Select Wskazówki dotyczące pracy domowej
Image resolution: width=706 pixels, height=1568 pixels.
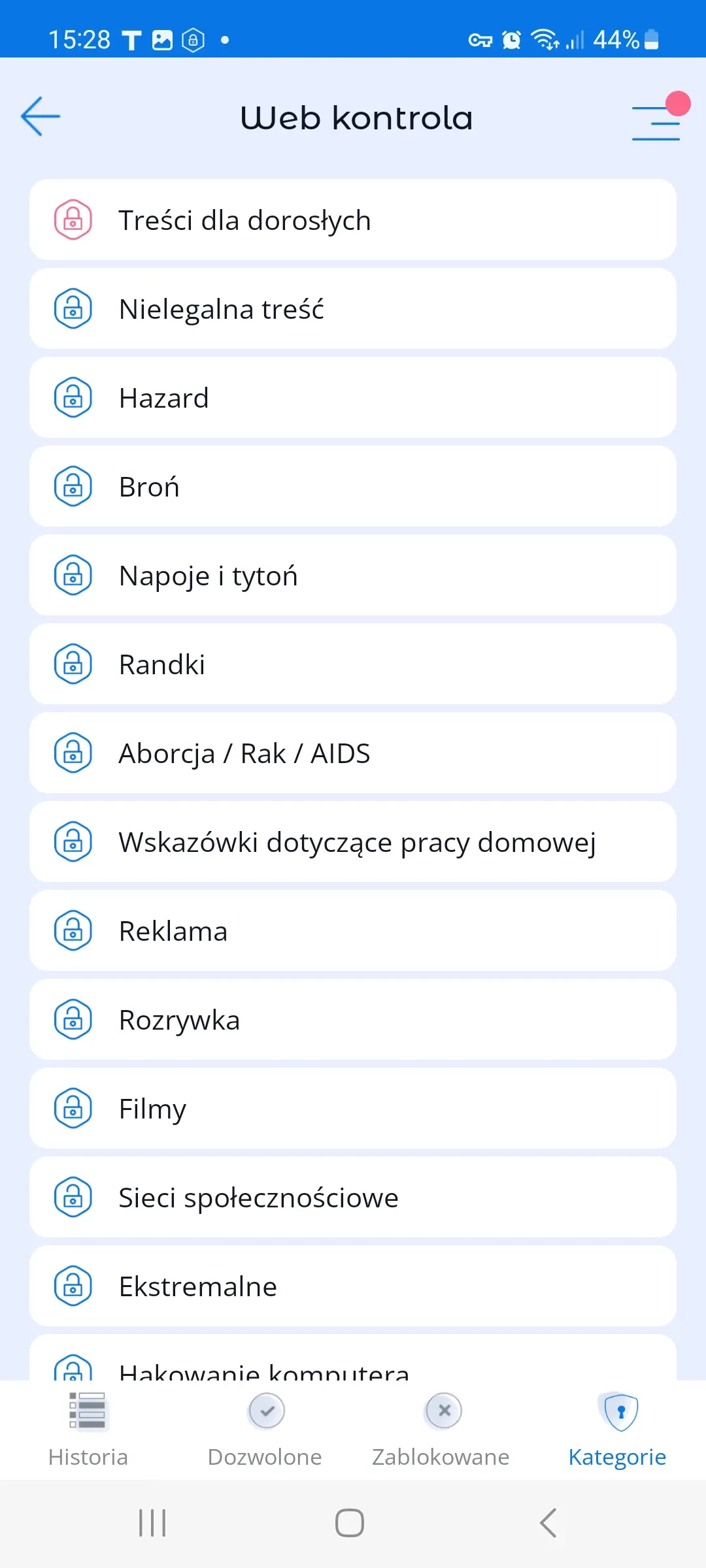(x=353, y=842)
